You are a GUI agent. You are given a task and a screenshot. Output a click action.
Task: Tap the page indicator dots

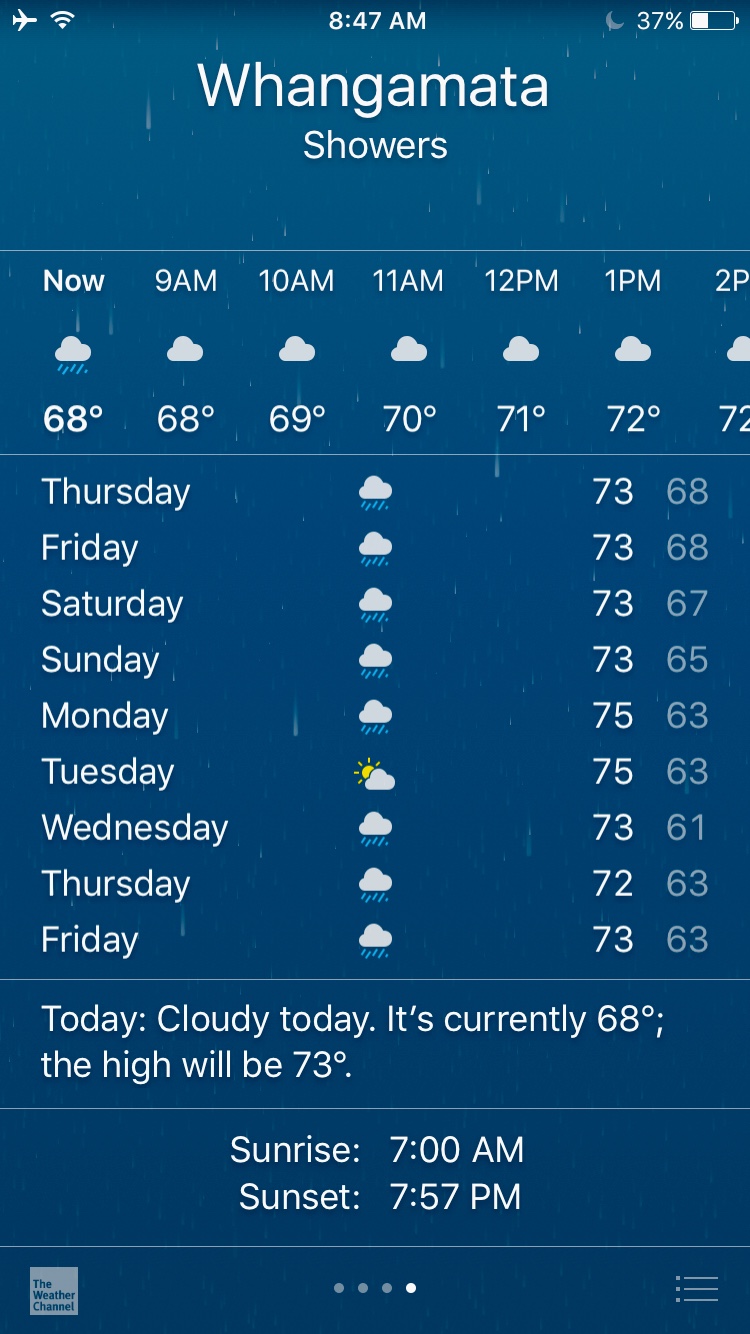coord(375,1288)
